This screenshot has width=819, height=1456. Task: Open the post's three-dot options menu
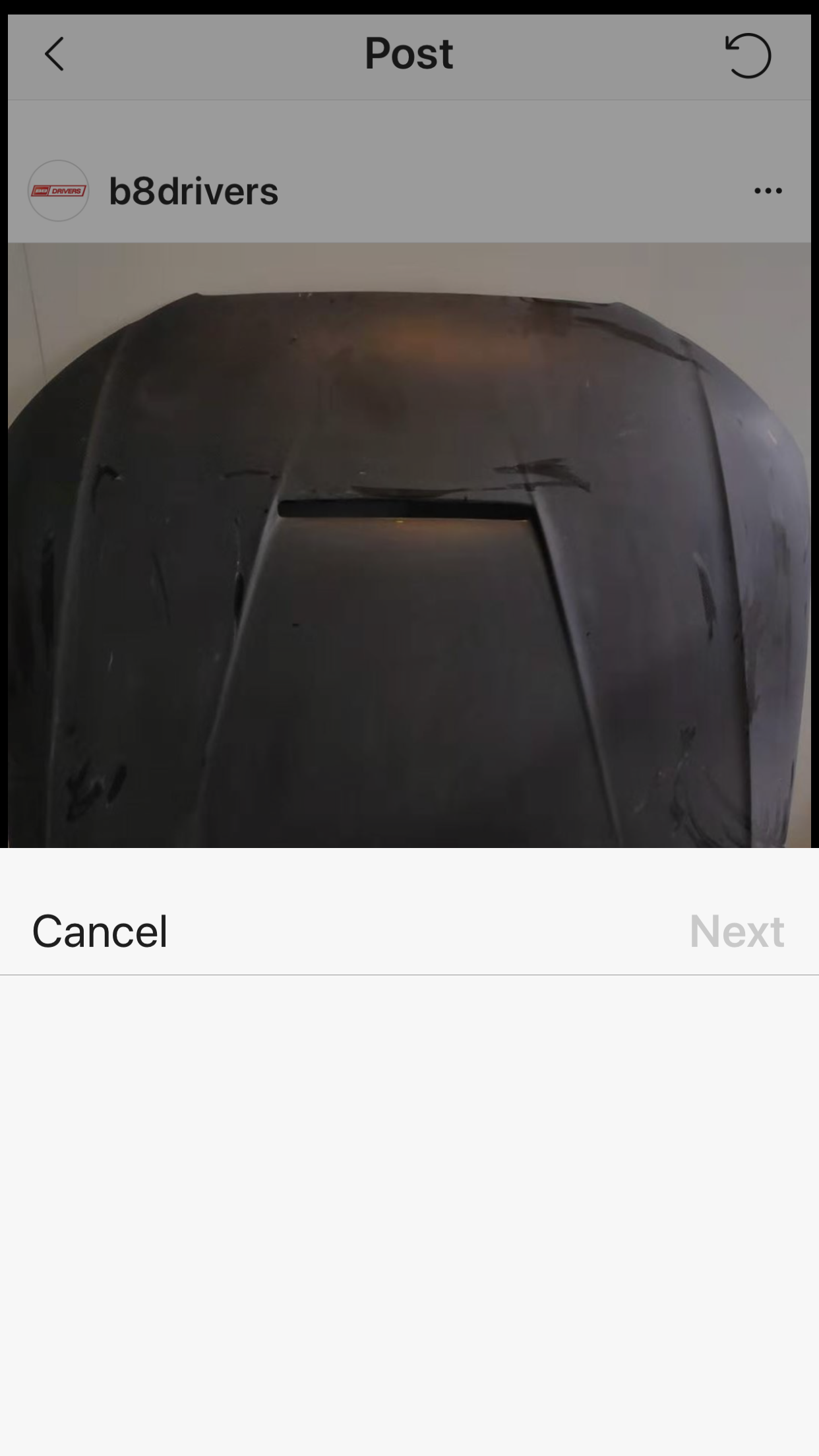pos(768,191)
